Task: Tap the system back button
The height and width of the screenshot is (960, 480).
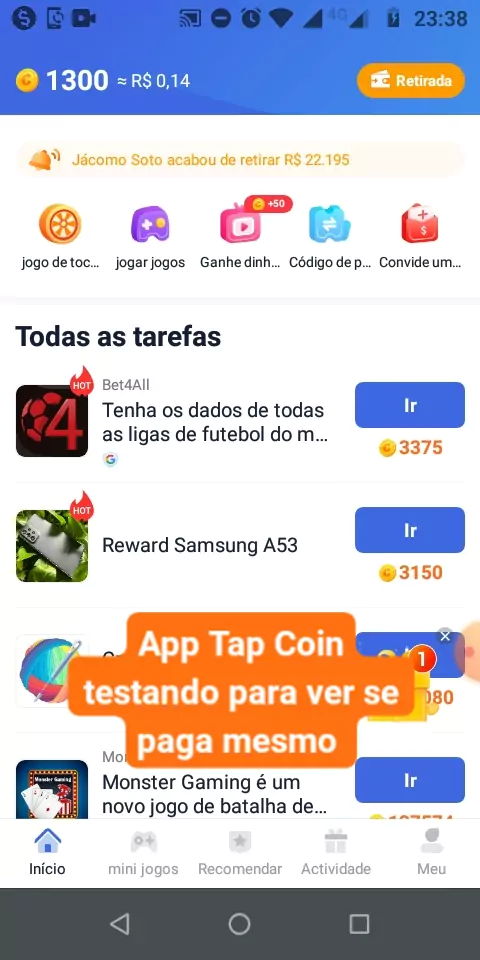Action: pos(120,924)
